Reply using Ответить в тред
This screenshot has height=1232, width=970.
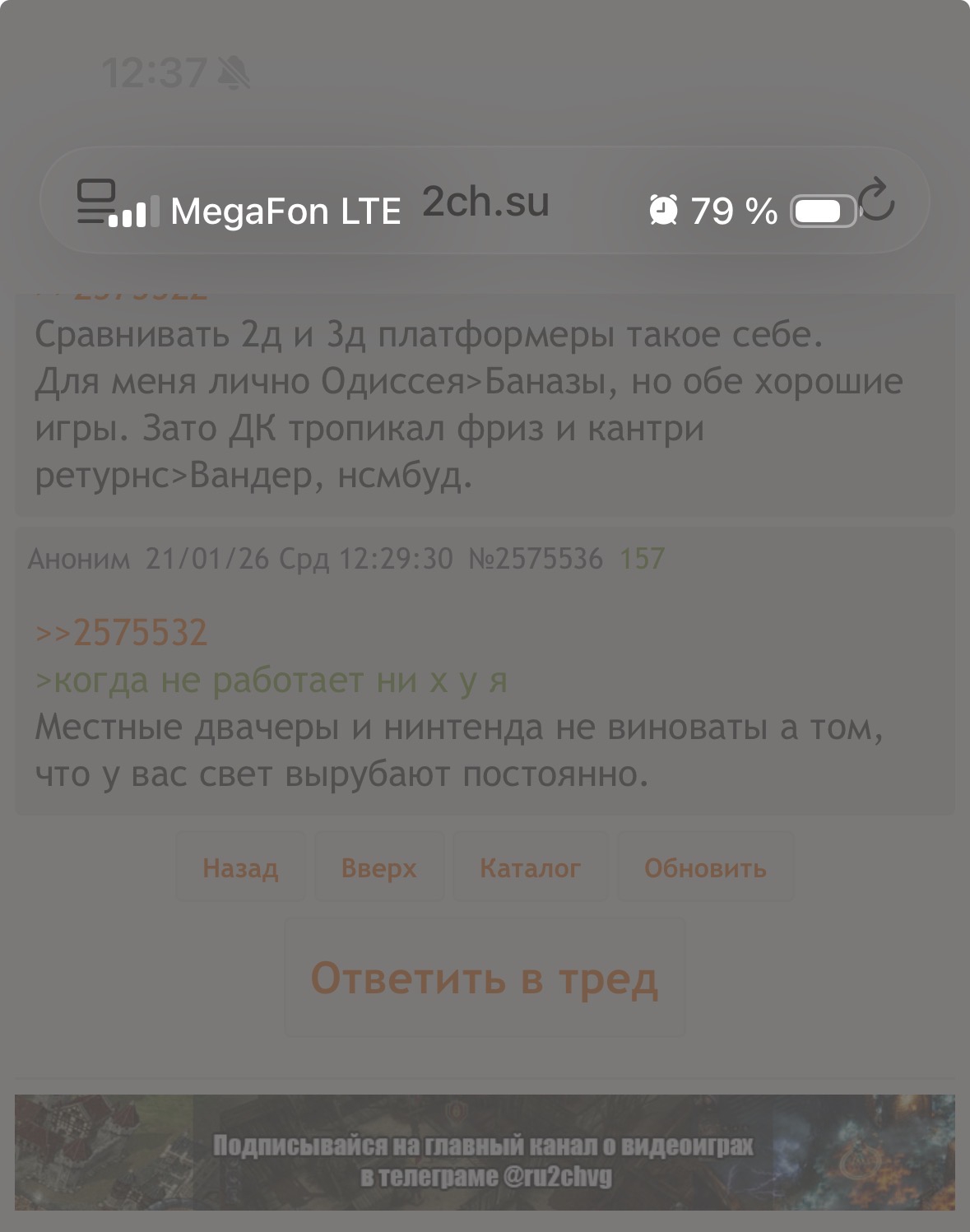(485, 978)
